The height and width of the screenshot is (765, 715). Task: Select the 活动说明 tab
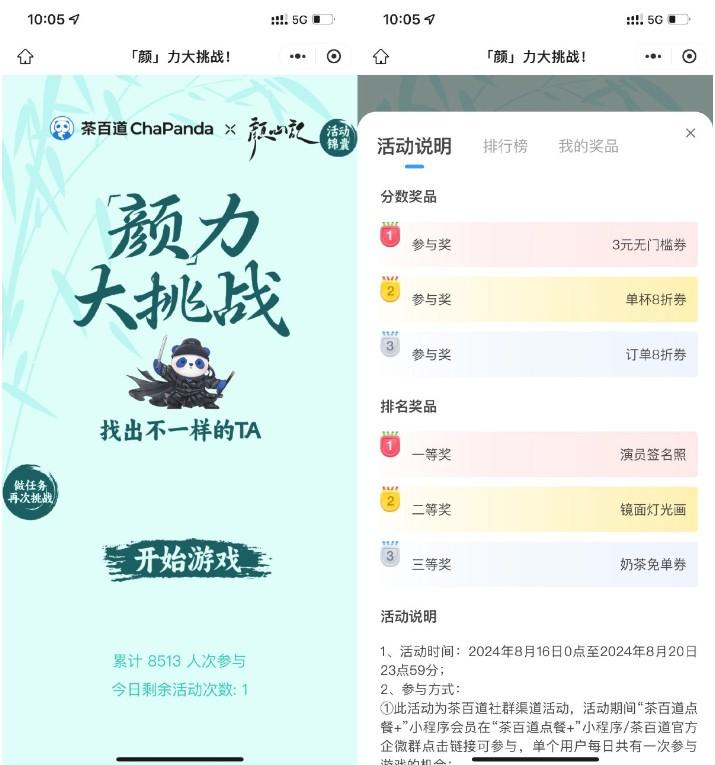[x=414, y=147]
